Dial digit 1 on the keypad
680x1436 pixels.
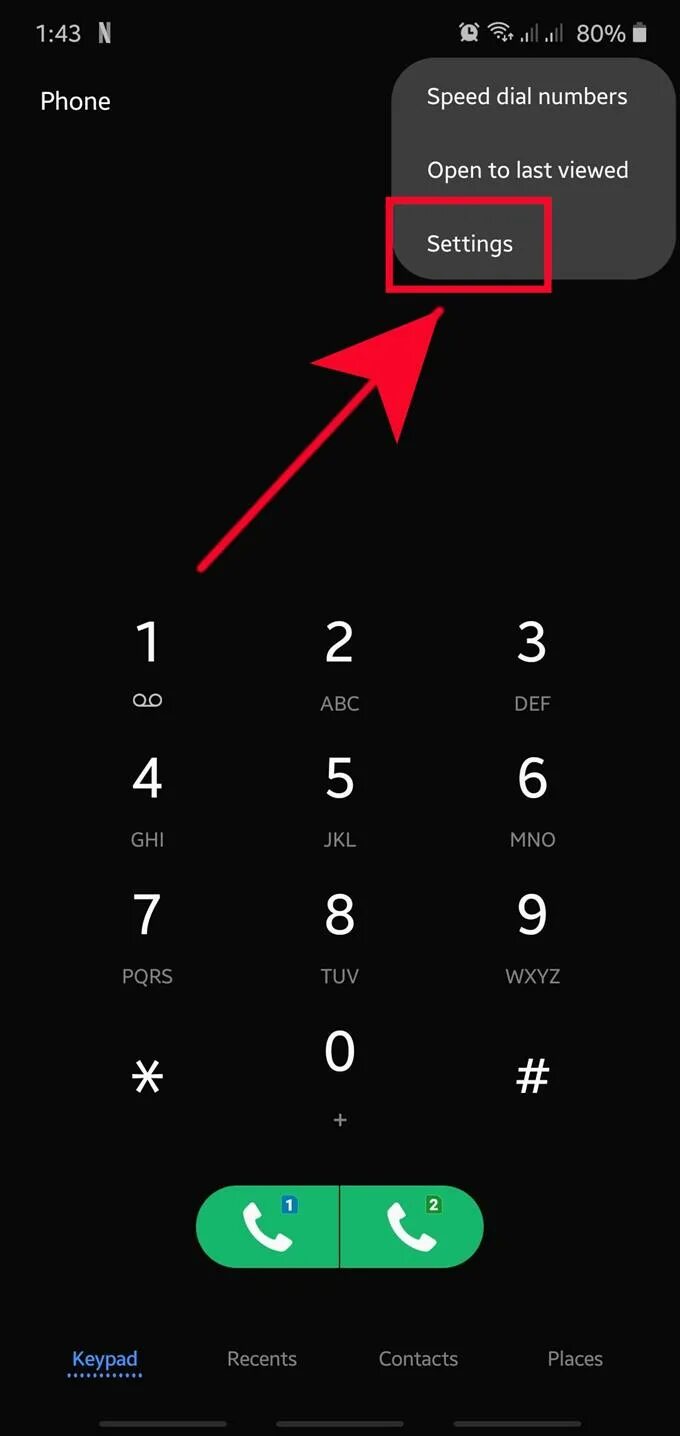[x=147, y=659]
